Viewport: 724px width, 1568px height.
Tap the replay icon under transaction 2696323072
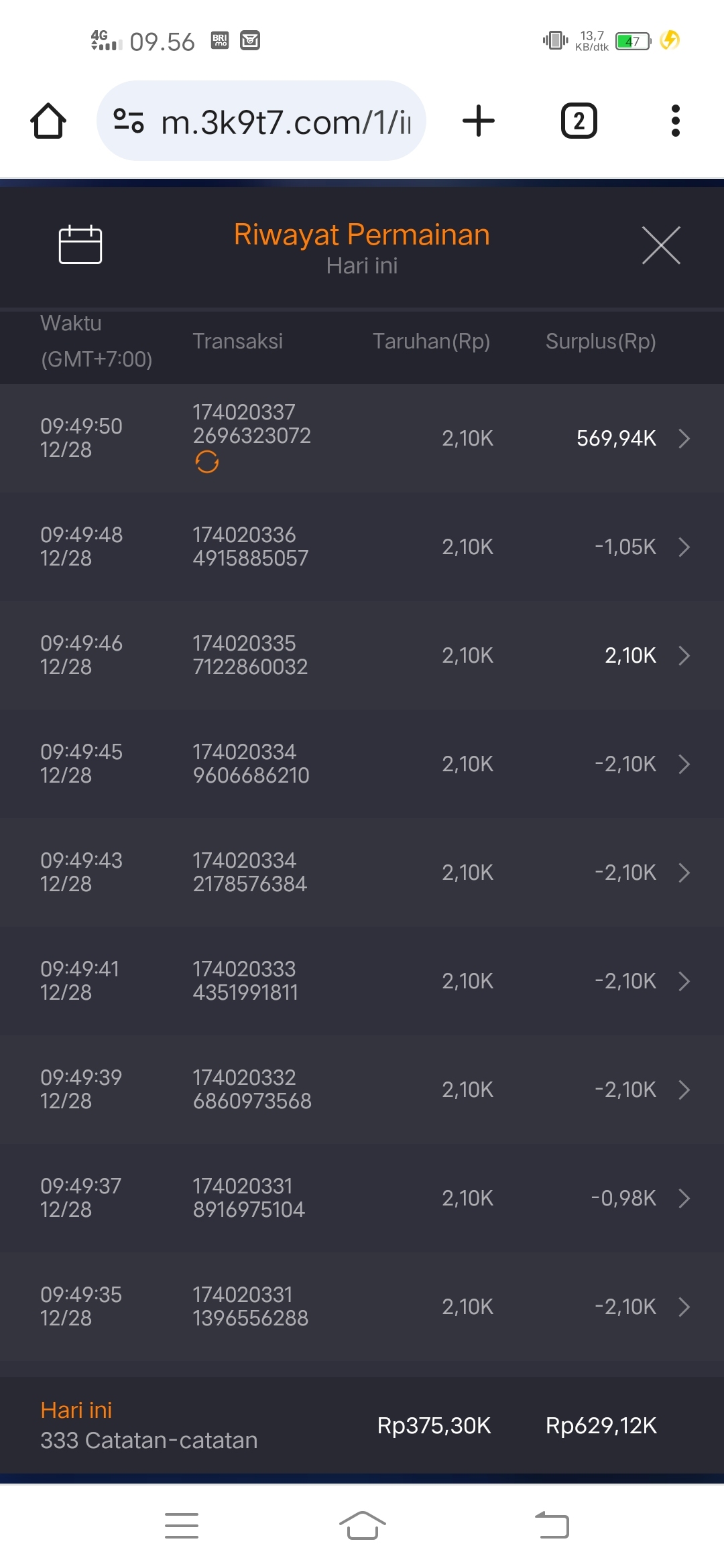tap(207, 462)
